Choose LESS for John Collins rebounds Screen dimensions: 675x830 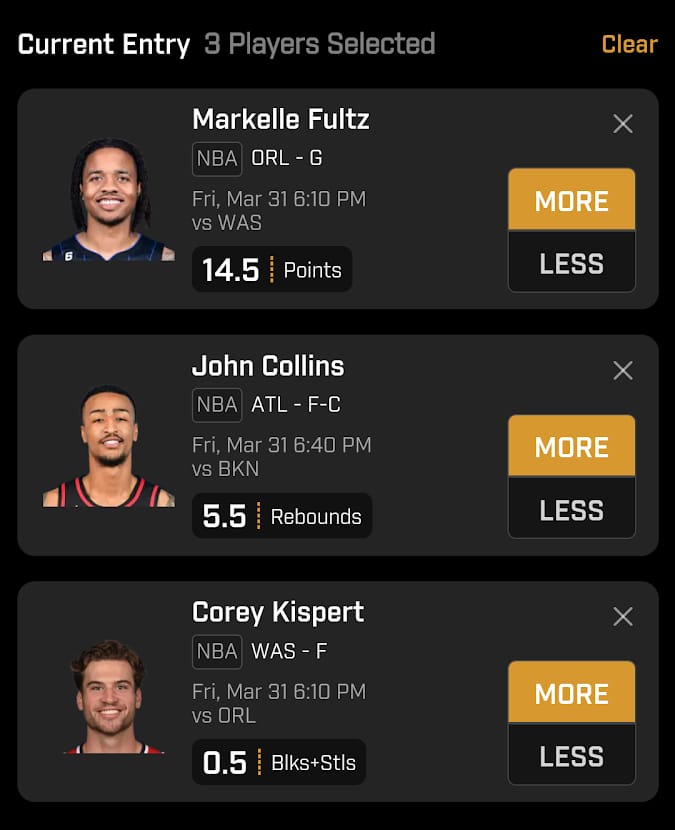(571, 510)
